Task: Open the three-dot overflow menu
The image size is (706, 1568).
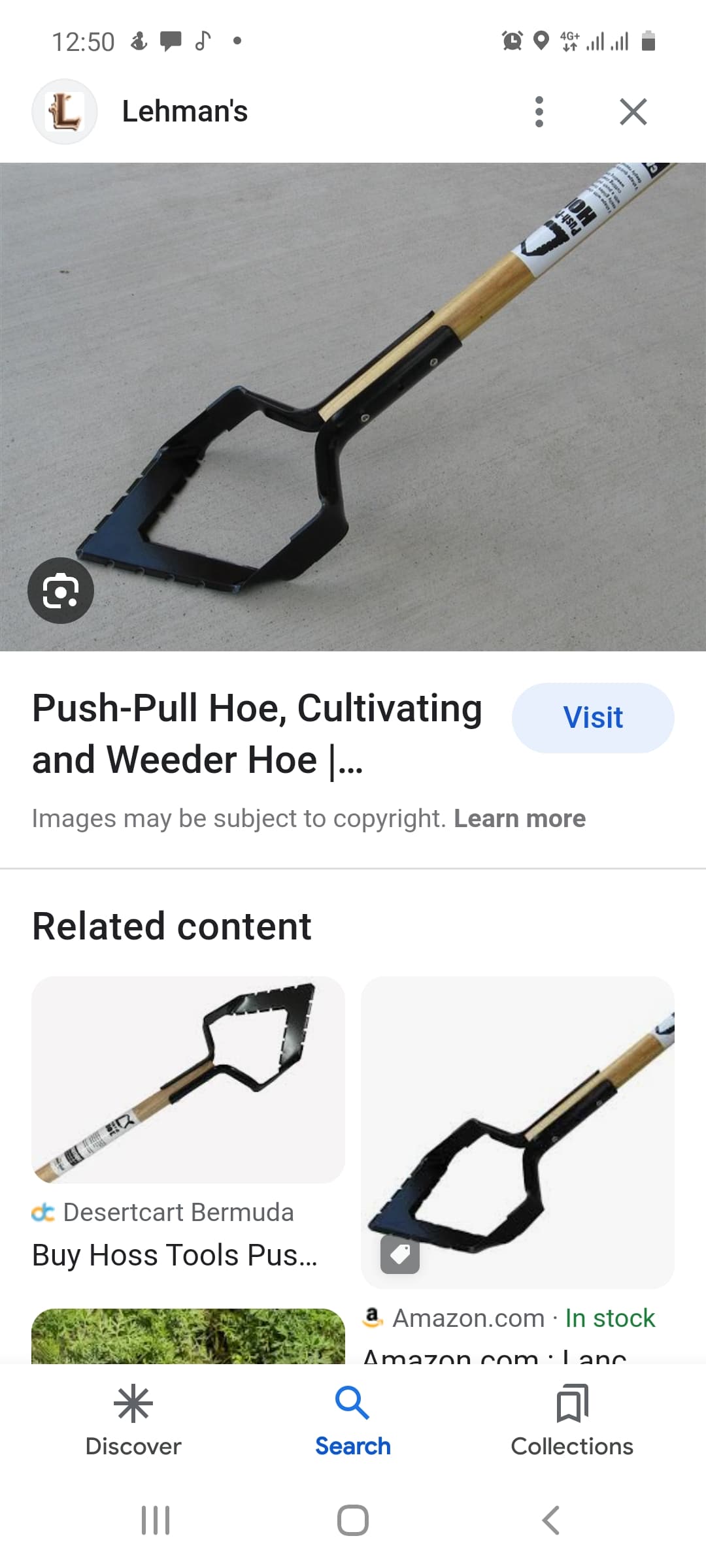Action: click(x=539, y=112)
